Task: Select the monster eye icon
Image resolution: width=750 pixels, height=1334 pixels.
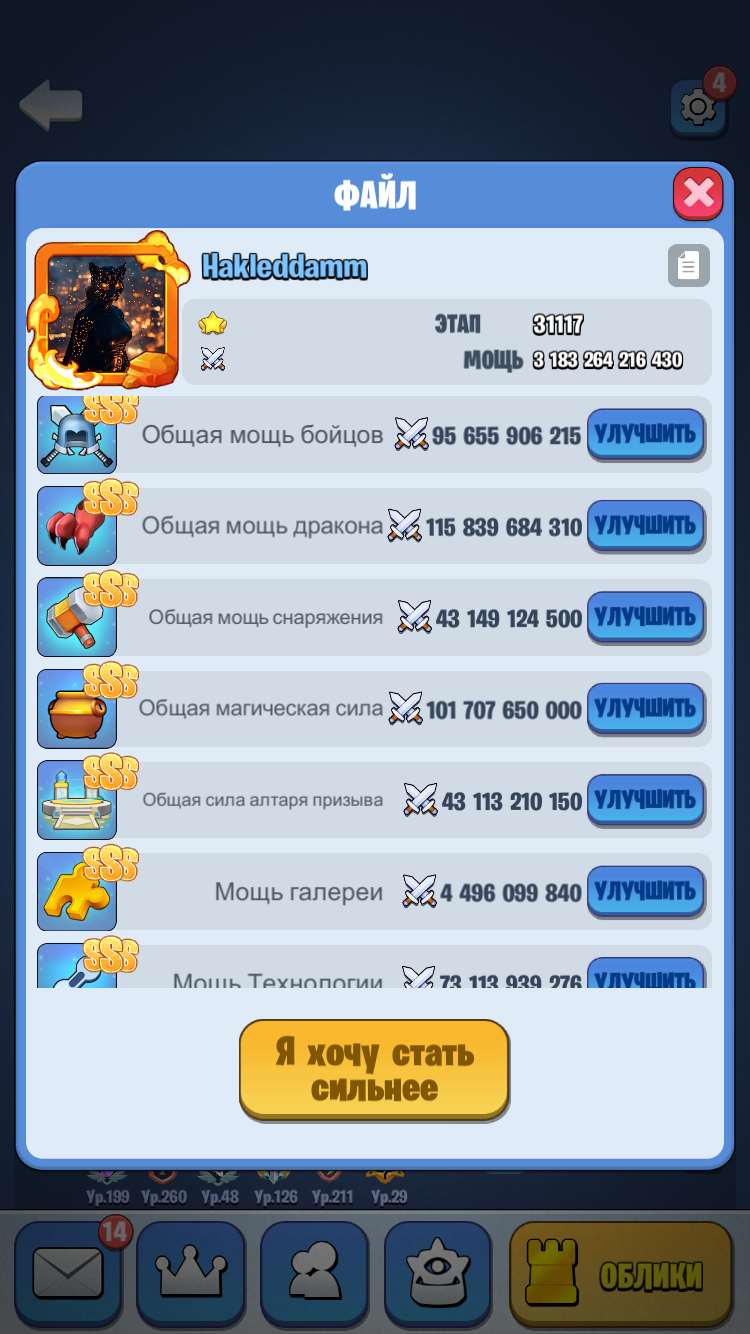Action: coord(438,1272)
